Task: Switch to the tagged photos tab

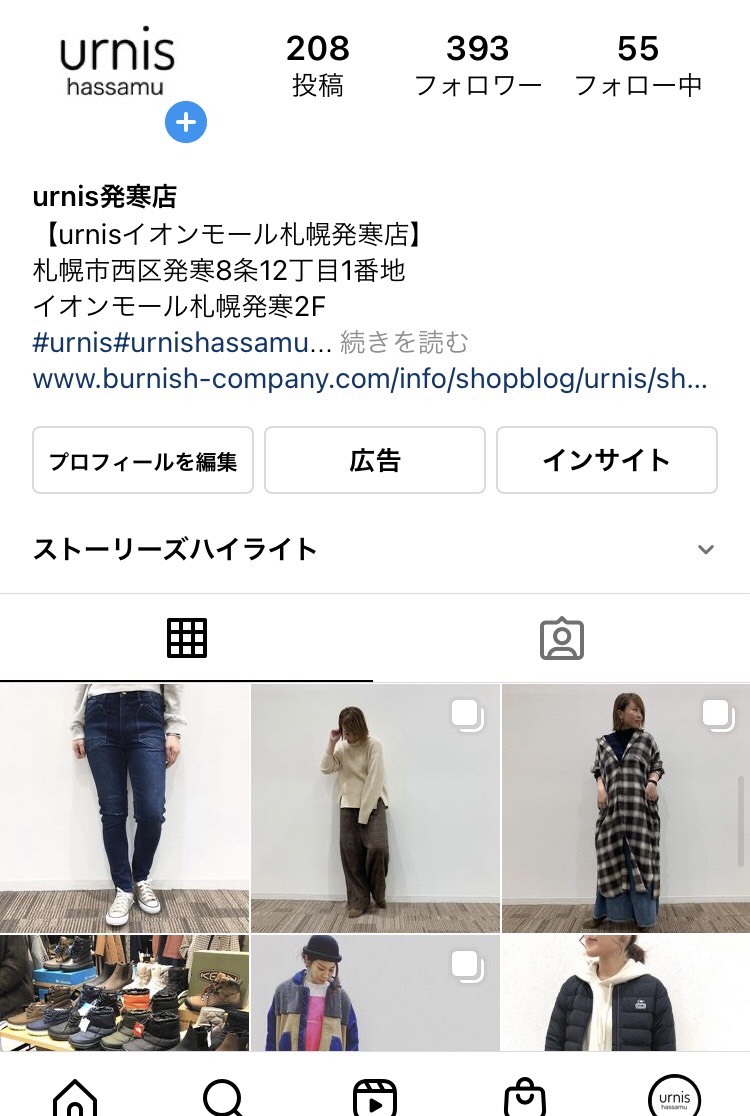Action: tap(562, 638)
